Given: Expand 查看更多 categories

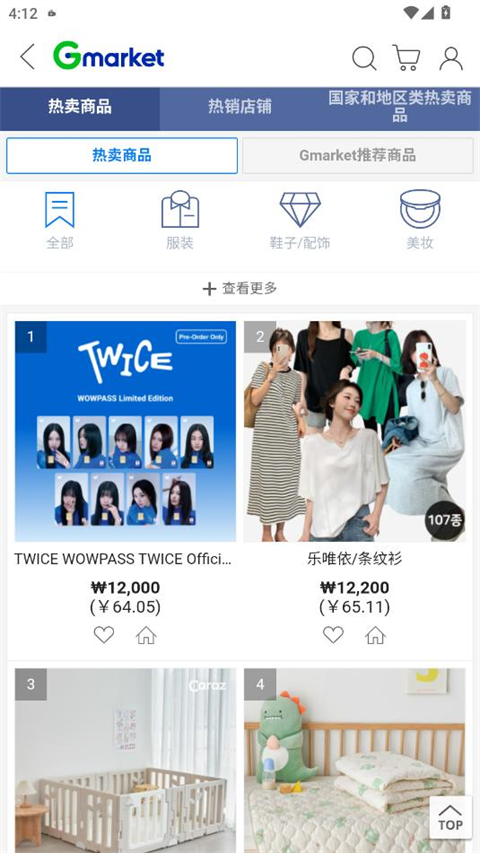Looking at the screenshot, I should (240, 288).
